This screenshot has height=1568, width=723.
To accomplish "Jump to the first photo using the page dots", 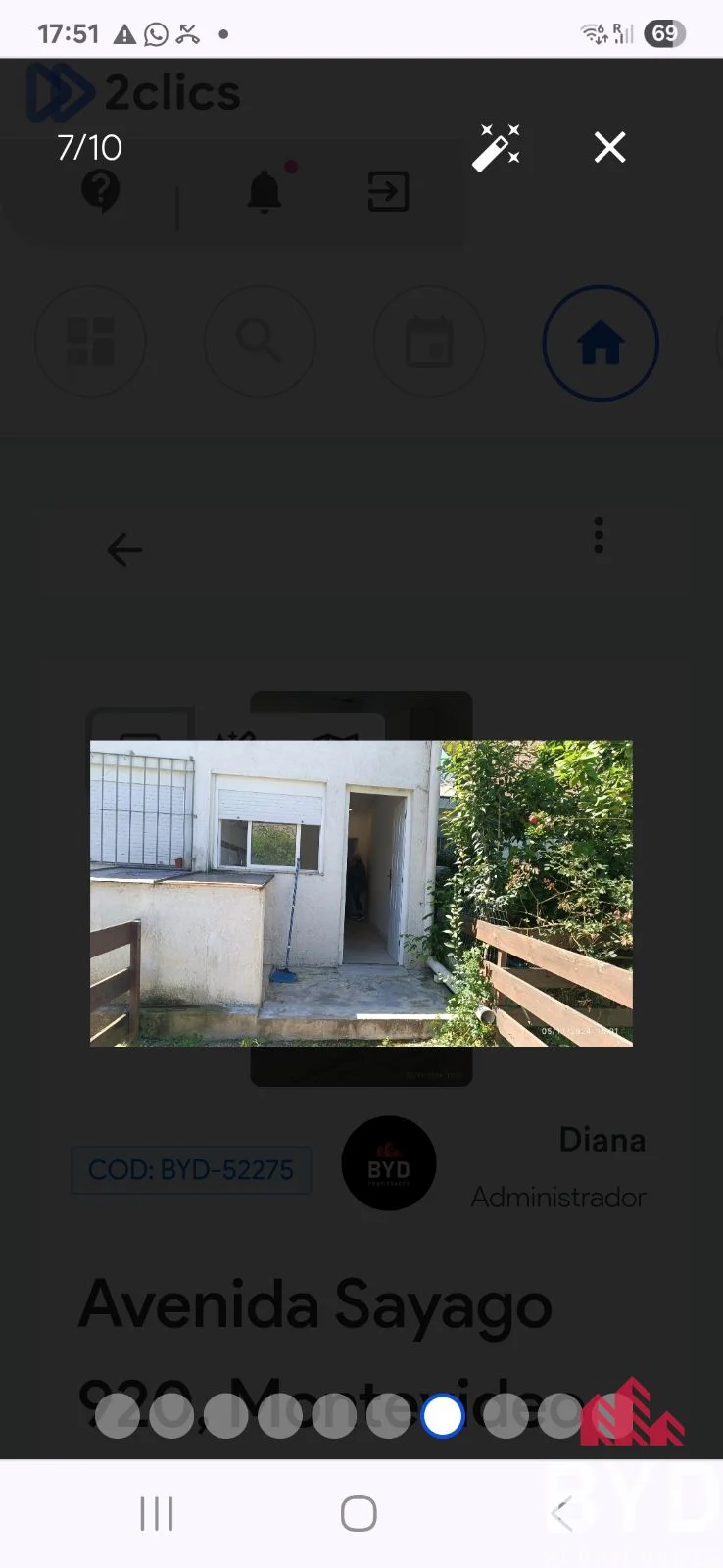I will pyautogui.click(x=118, y=1416).
